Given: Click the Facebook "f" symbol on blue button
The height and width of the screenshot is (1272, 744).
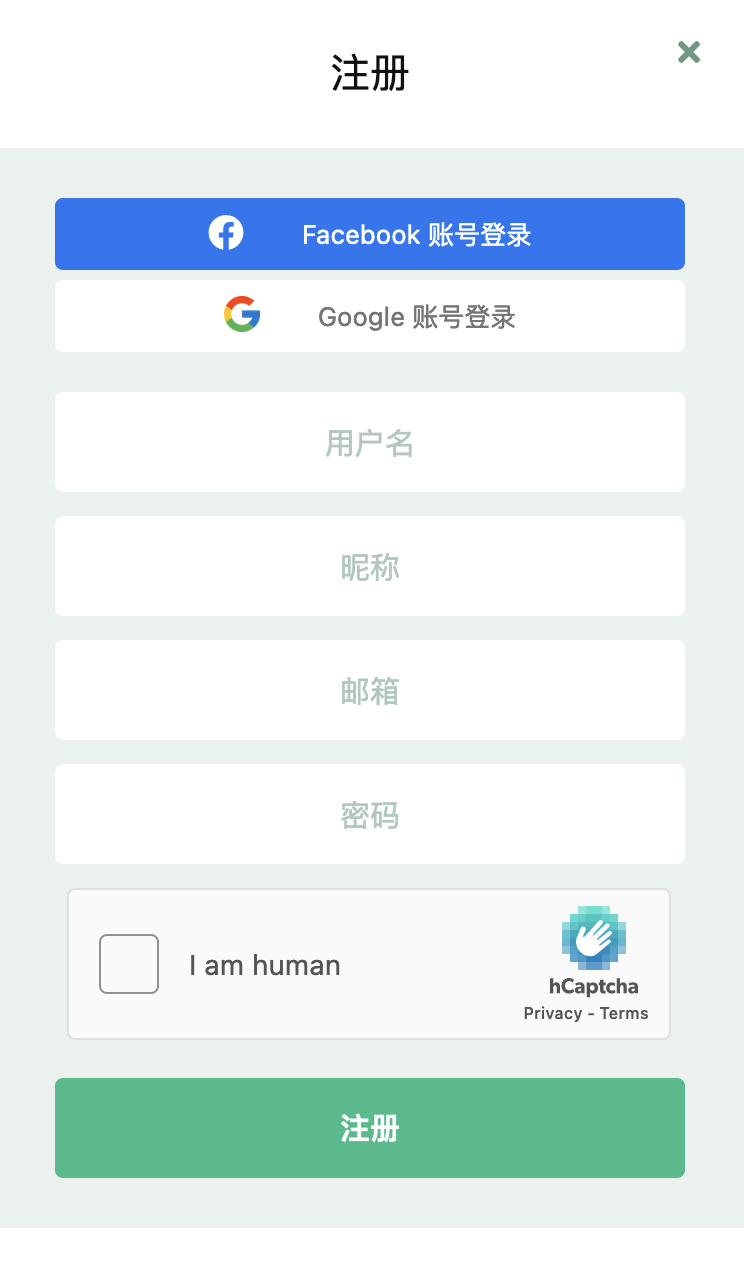Looking at the screenshot, I should tap(226, 233).
